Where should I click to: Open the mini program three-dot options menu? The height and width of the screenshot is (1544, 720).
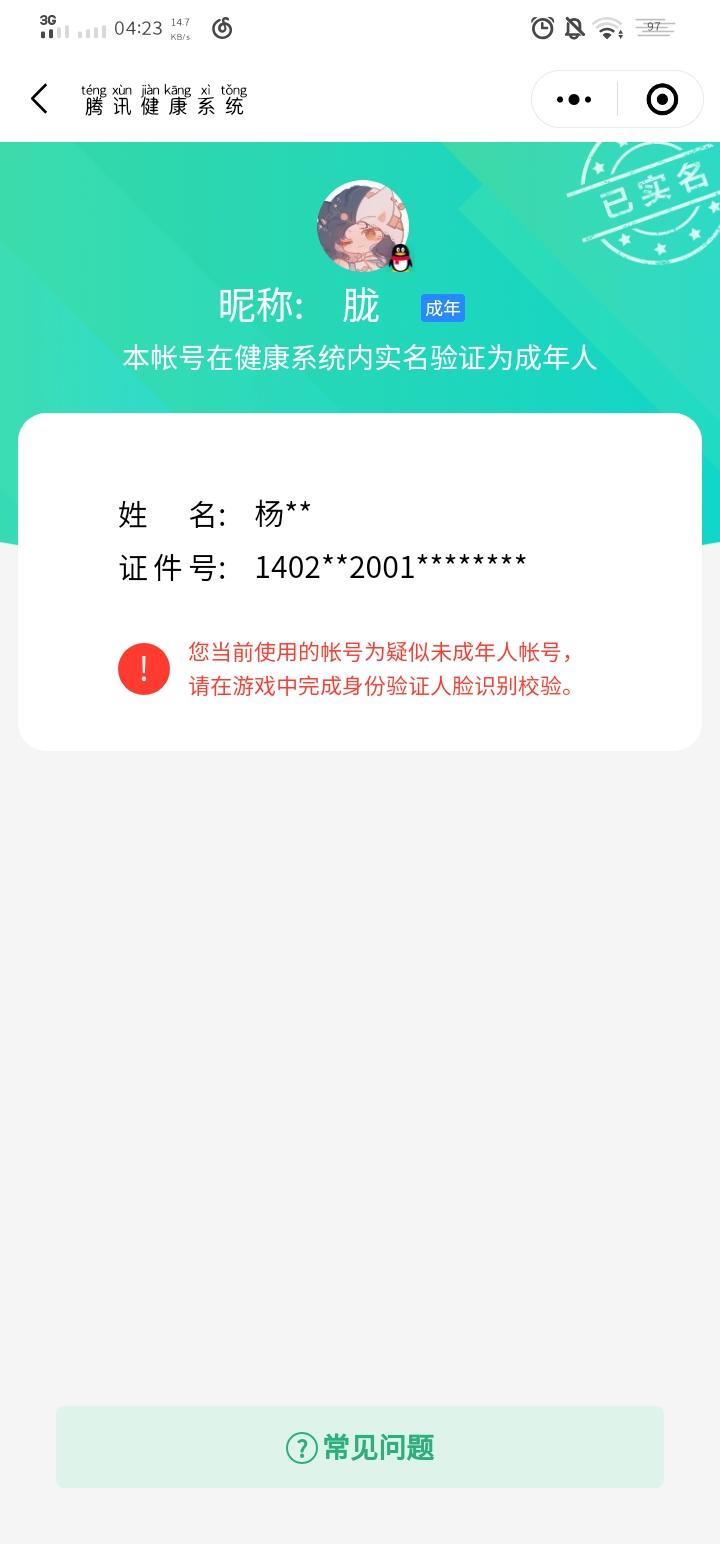coord(572,99)
